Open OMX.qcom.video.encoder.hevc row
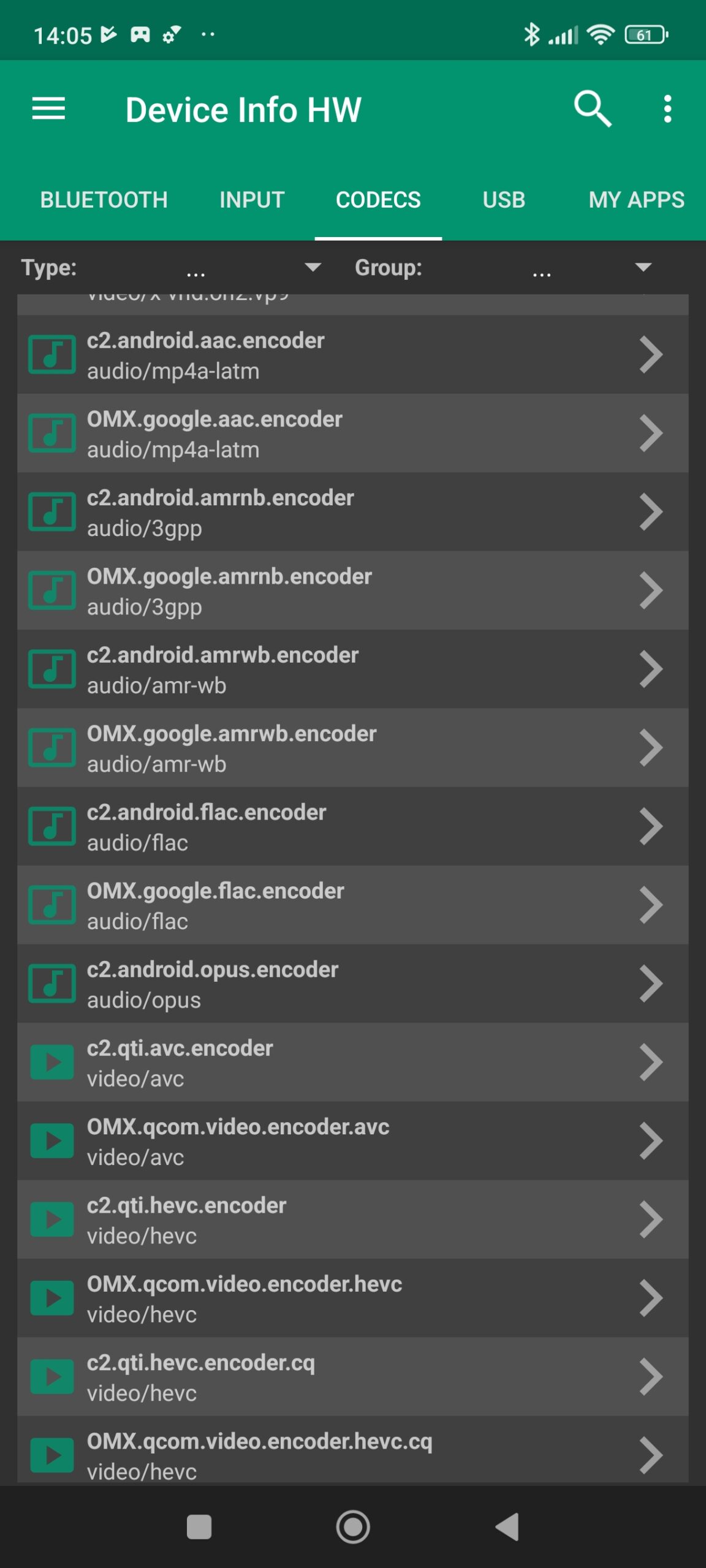This screenshot has height=1568, width=706. [x=352, y=1298]
